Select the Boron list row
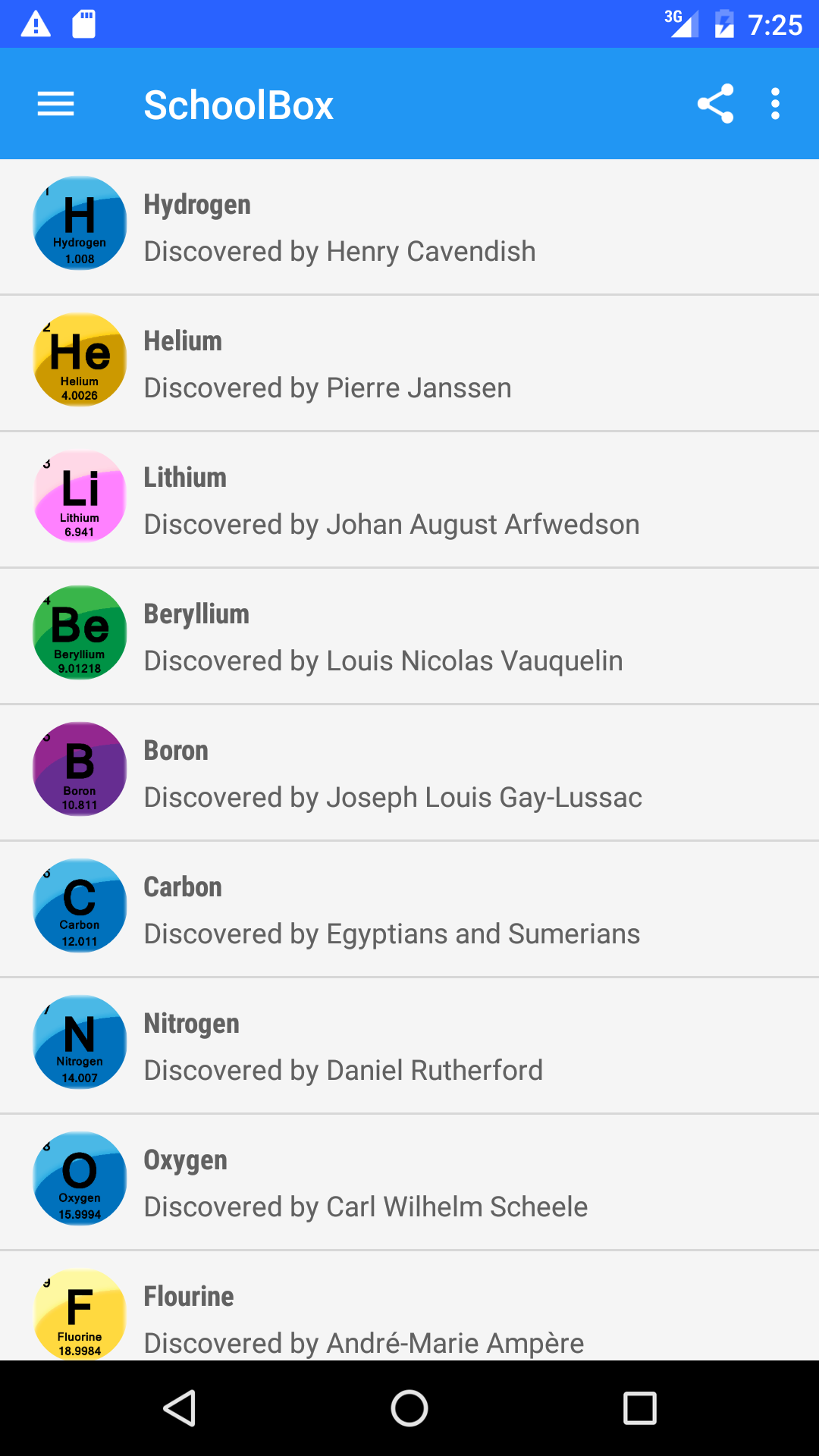 tap(409, 770)
